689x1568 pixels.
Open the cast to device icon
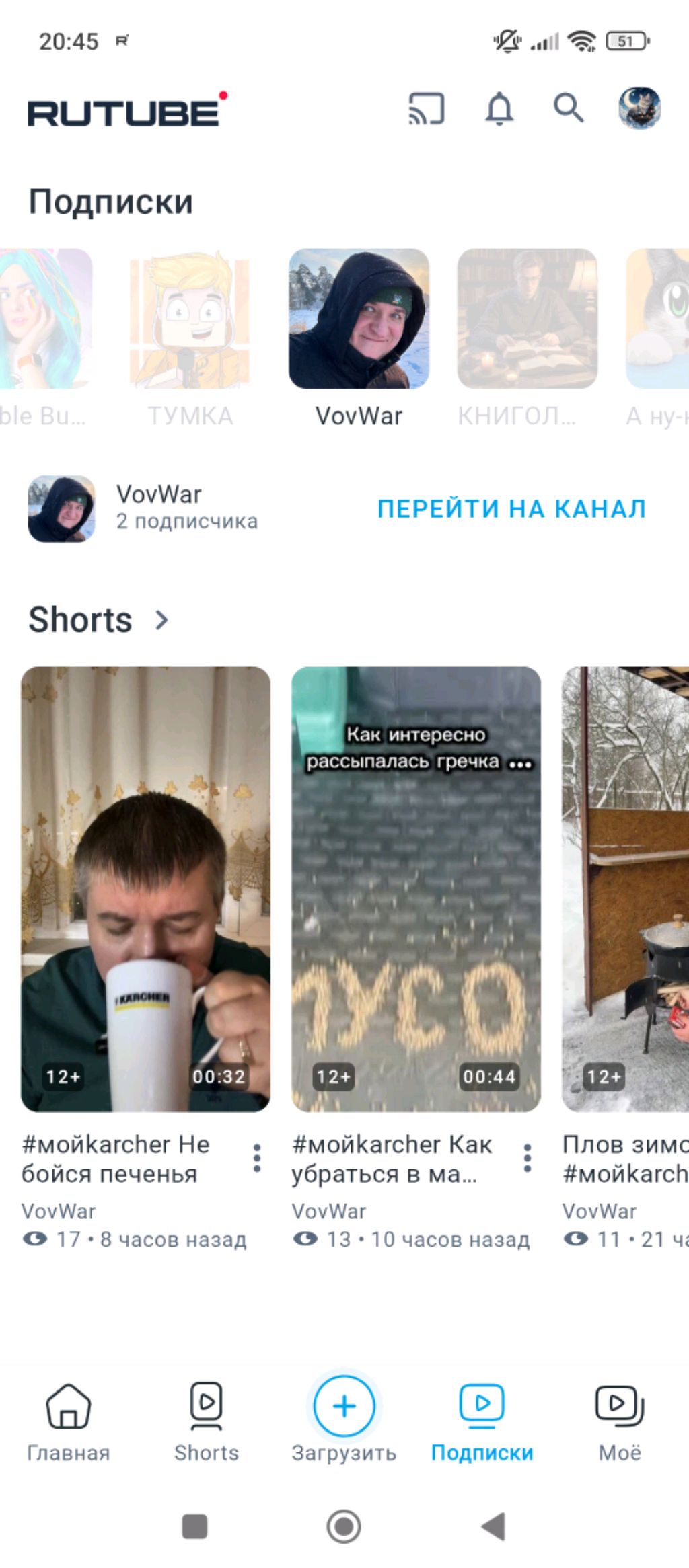click(x=427, y=108)
